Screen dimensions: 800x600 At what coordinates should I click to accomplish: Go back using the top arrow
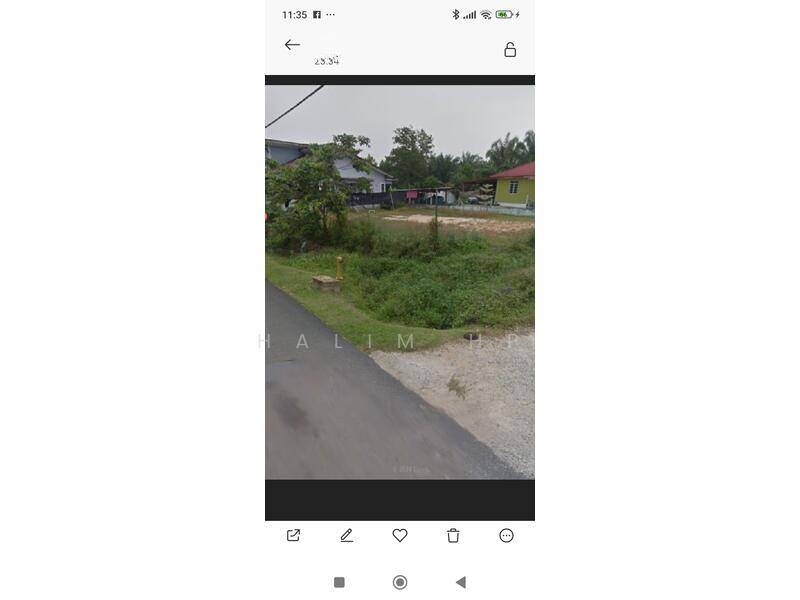[292, 45]
